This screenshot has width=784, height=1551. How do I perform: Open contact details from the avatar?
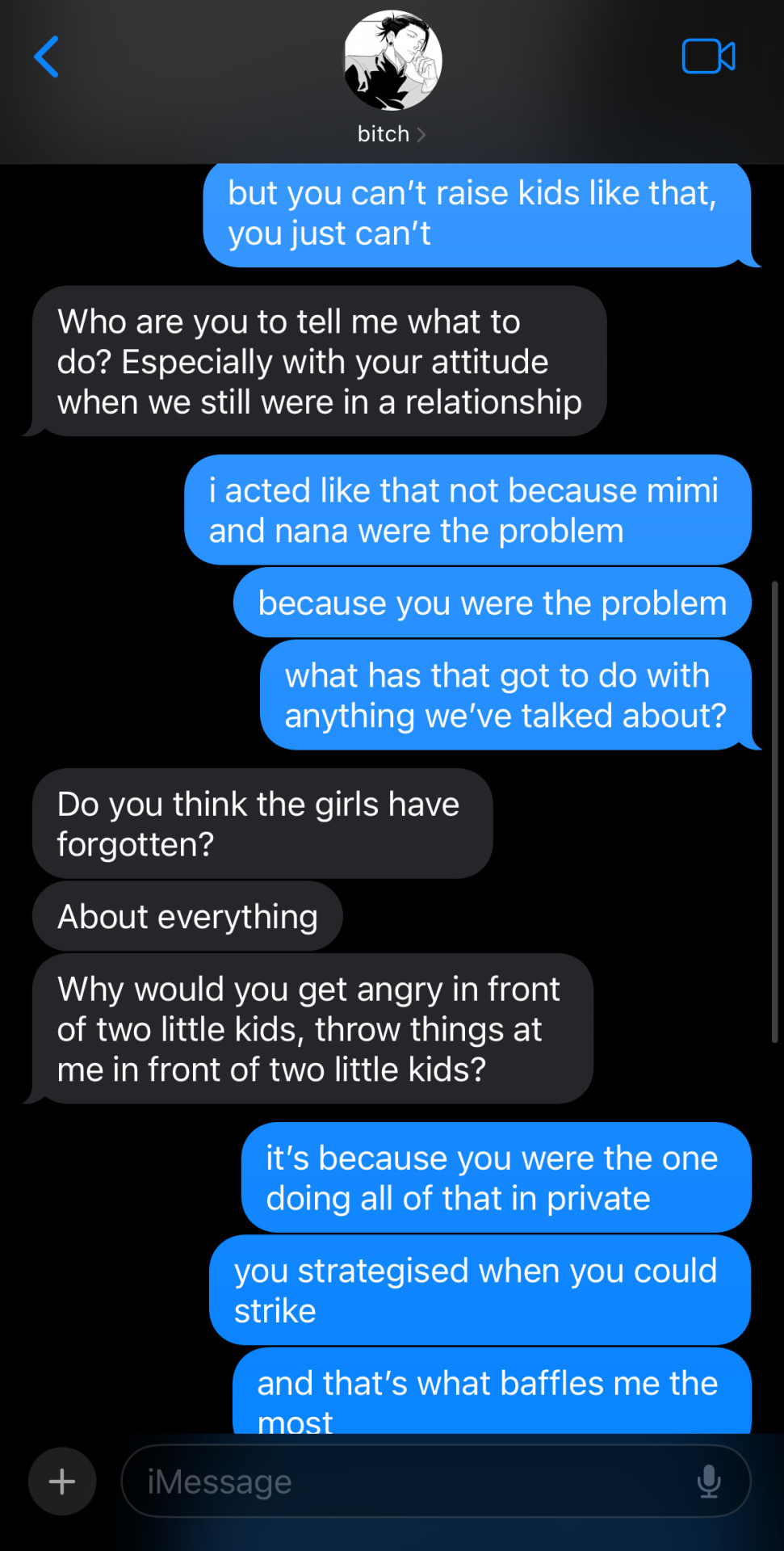coord(392,61)
